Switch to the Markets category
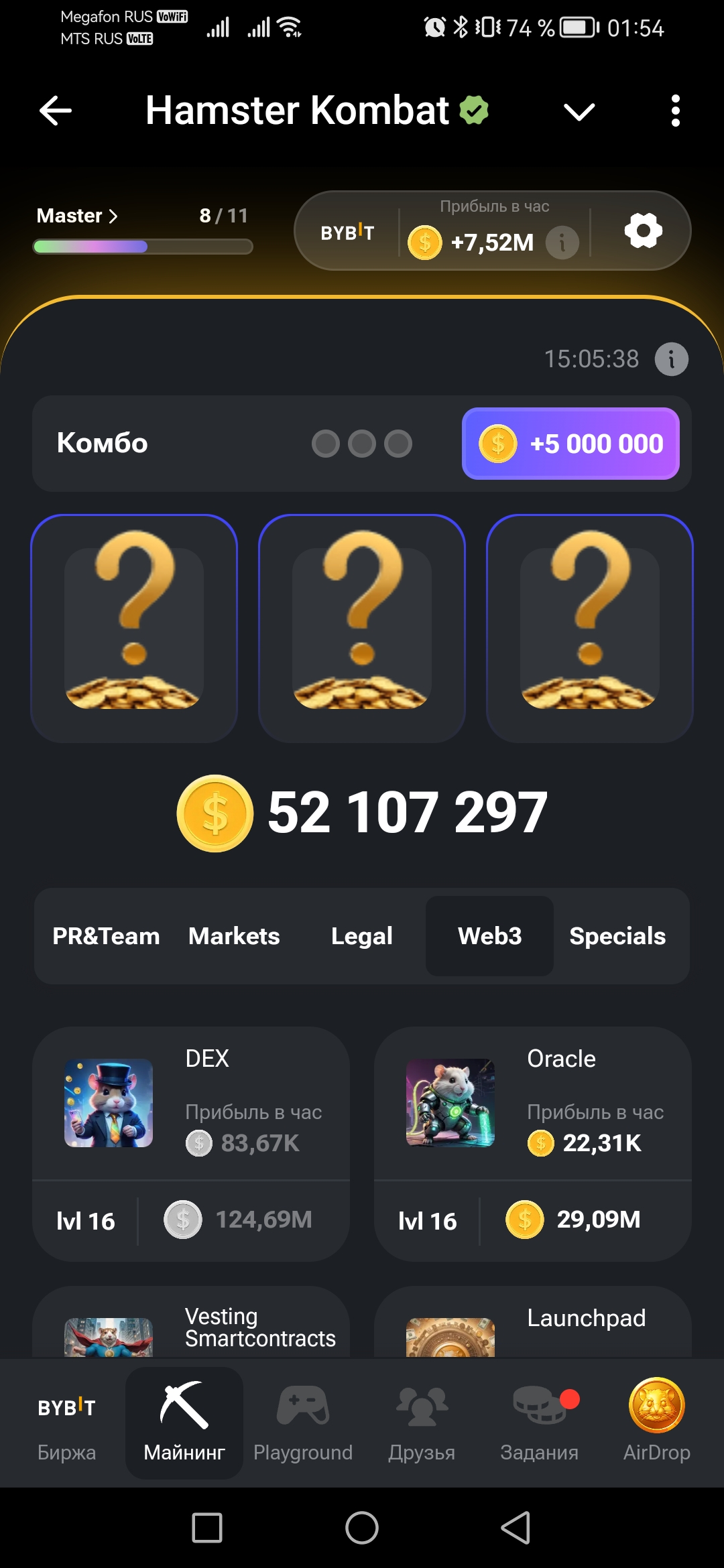 click(234, 936)
